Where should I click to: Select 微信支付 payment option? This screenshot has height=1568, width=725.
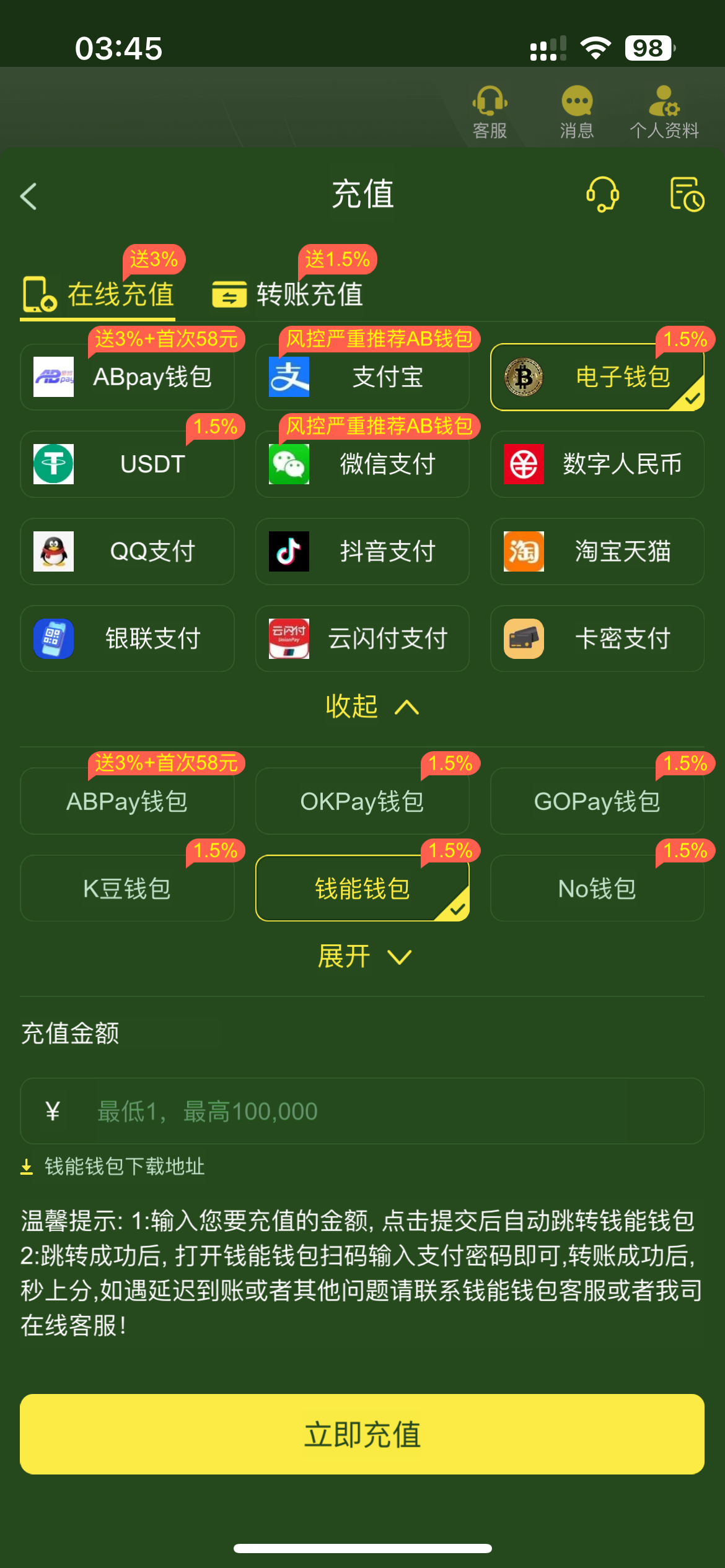(x=362, y=464)
